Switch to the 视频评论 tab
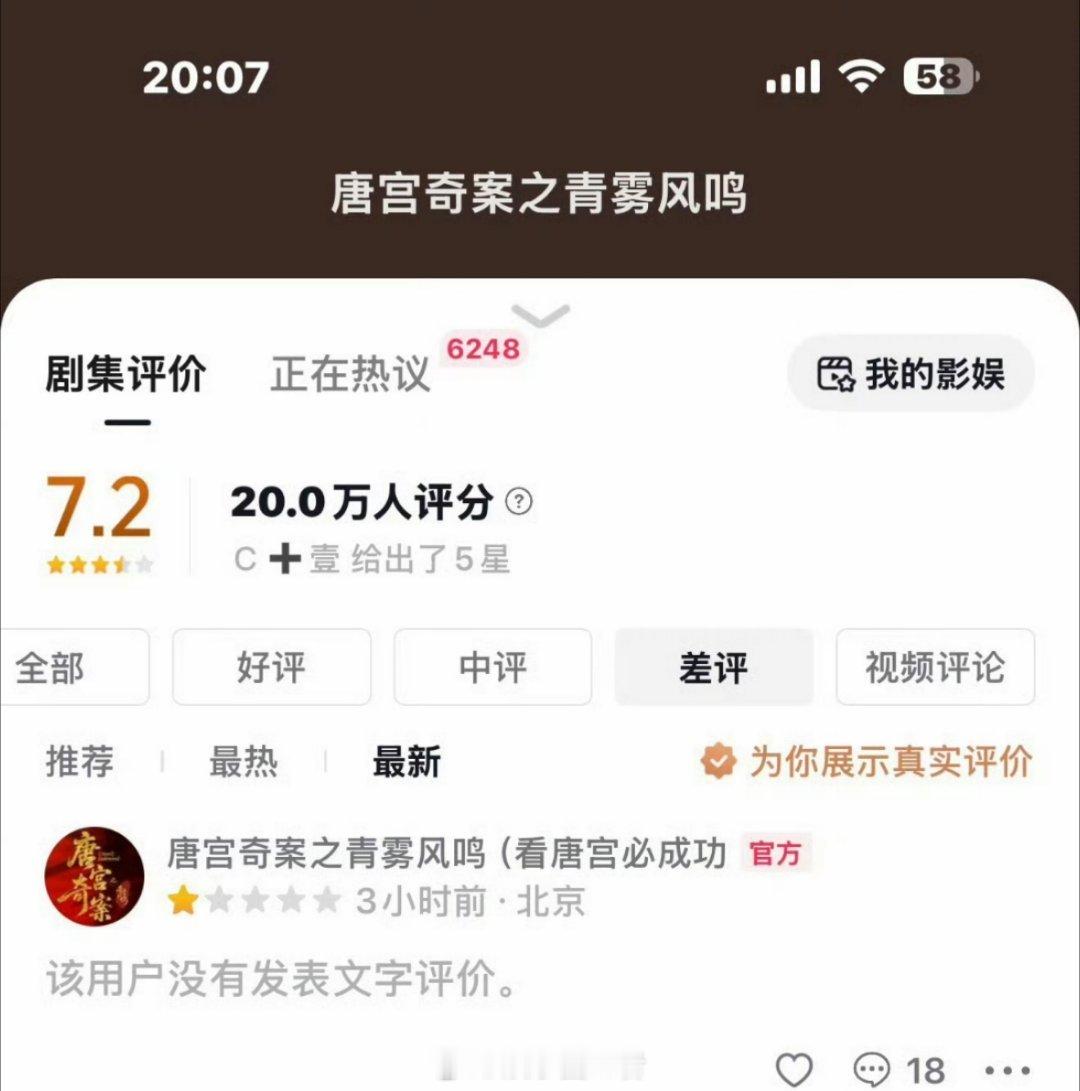The height and width of the screenshot is (1091, 1080). click(x=934, y=668)
